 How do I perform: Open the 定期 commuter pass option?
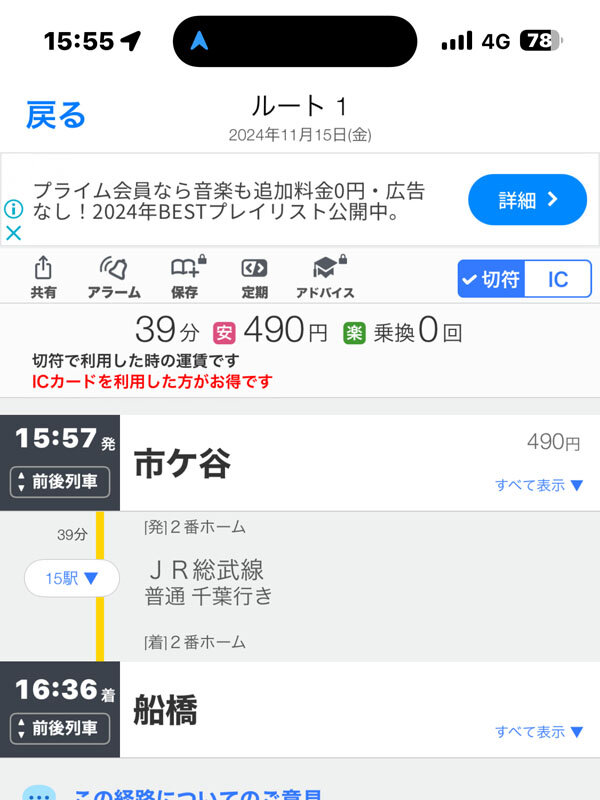pos(254,278)
